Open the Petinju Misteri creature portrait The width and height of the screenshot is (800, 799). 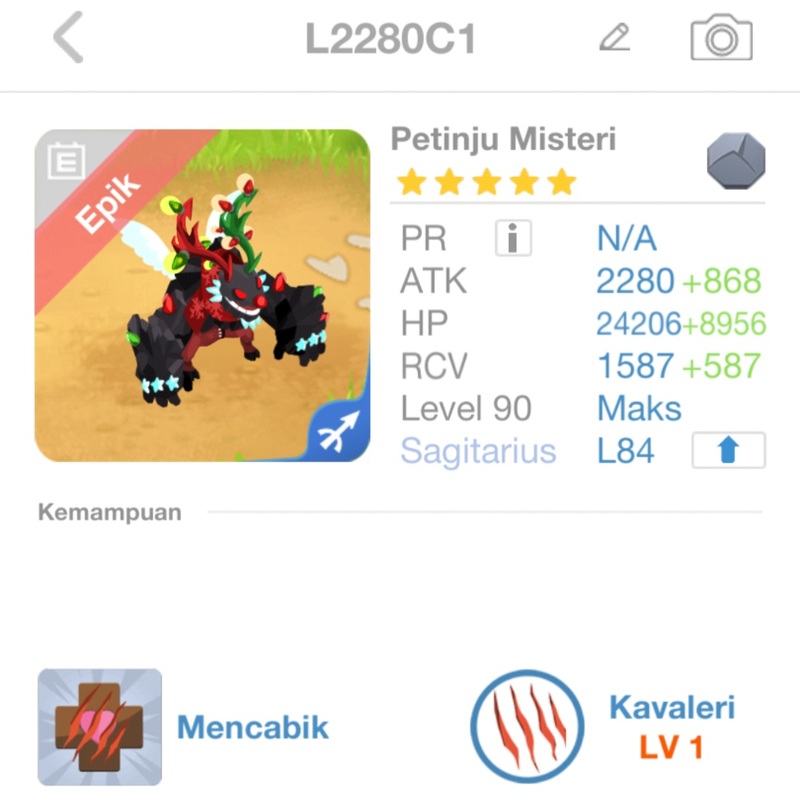pyautogui.click(x=202, y=295)
